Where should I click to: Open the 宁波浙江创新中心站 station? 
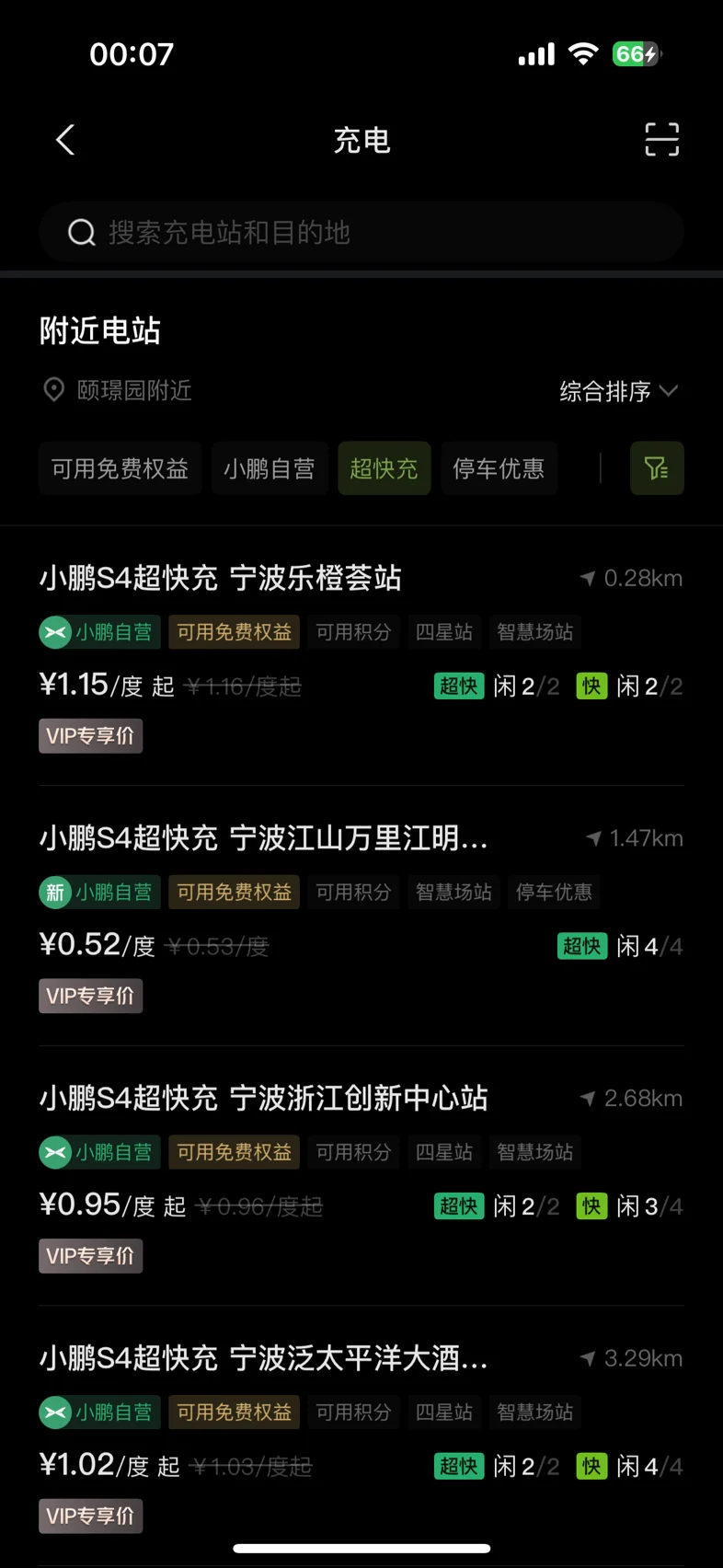(x=361, y=1176)
